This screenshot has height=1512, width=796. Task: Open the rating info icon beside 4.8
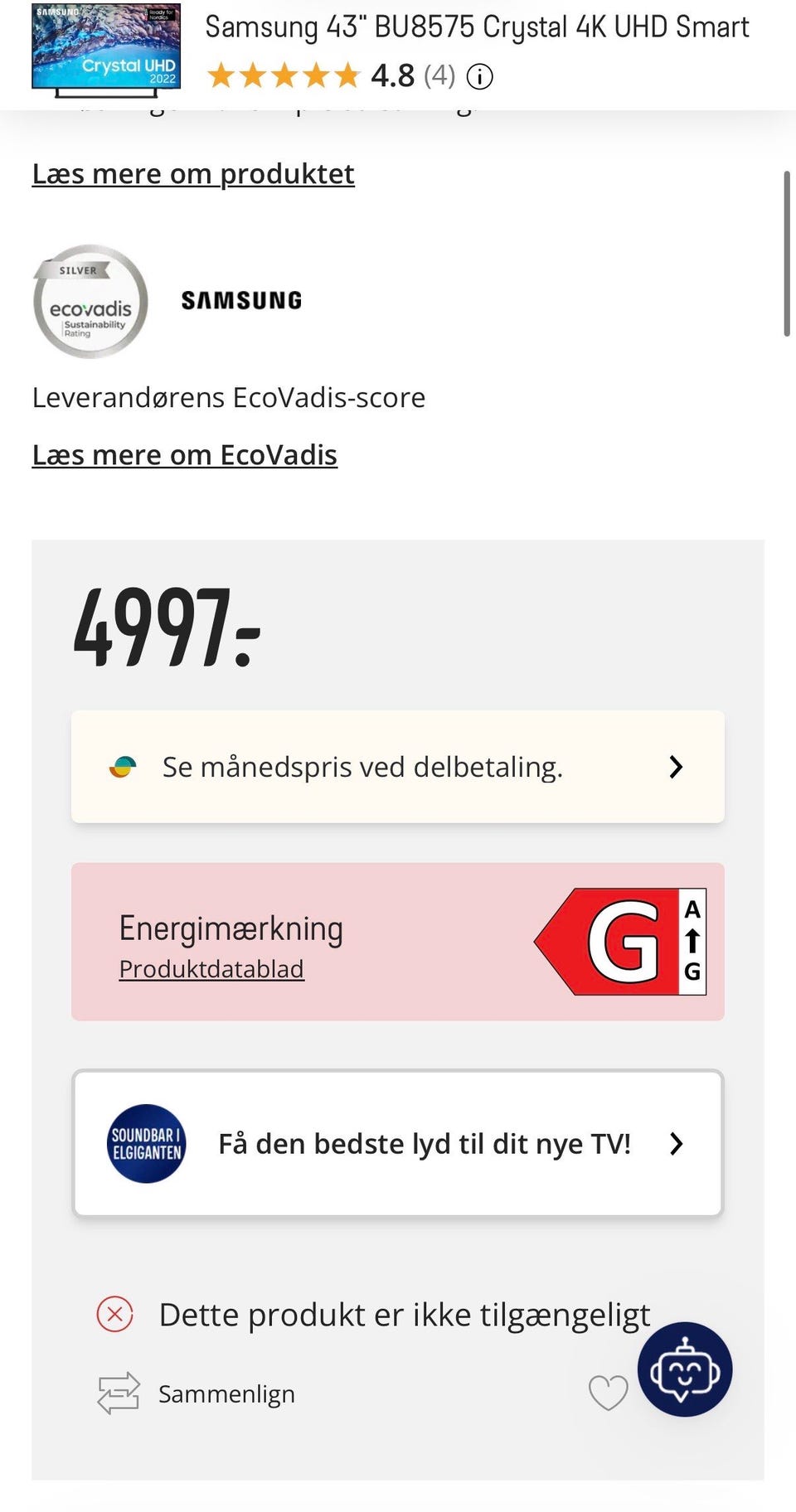coord(480,77)
